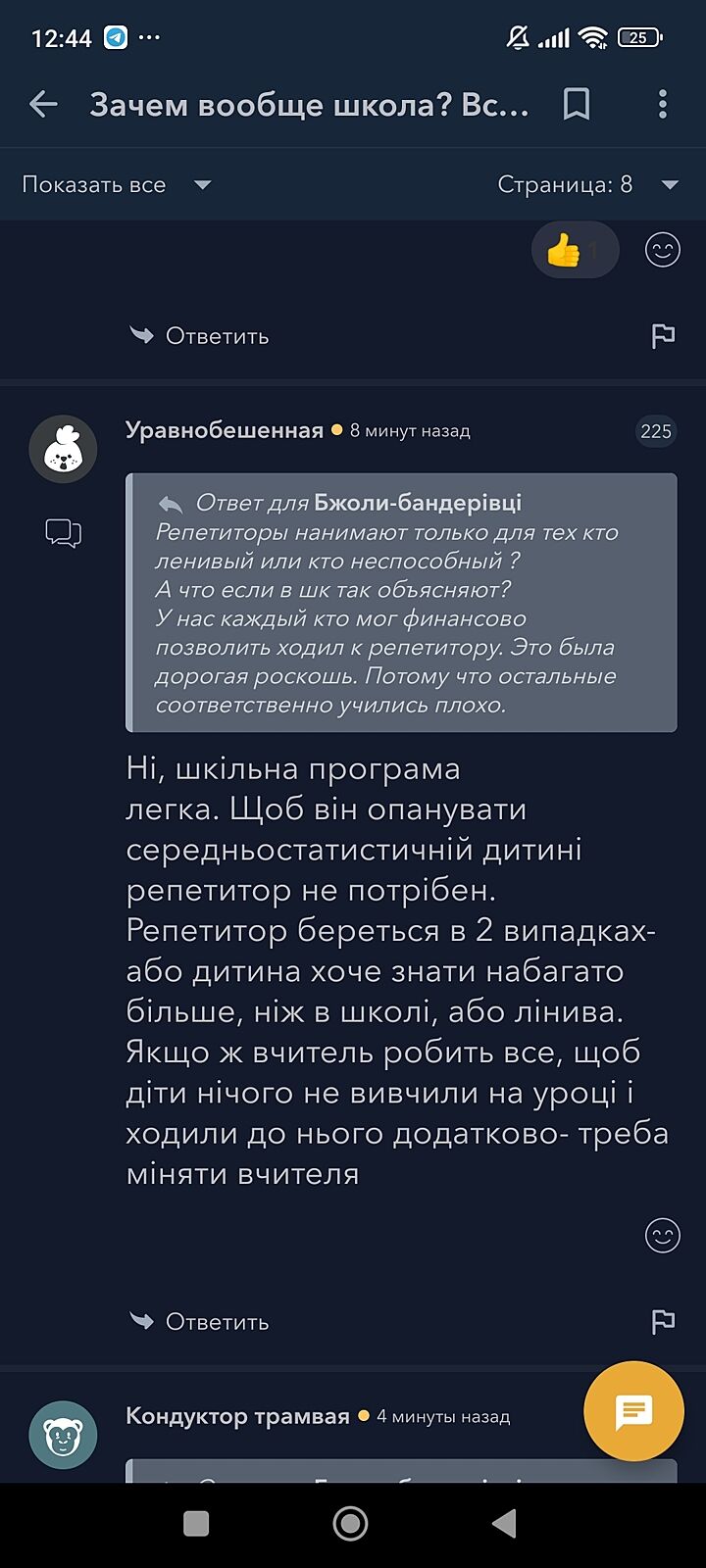This screenshot has height=1568, width=706.
Task: Expand the Показать все filter dropdown
Action: point(118,184)
